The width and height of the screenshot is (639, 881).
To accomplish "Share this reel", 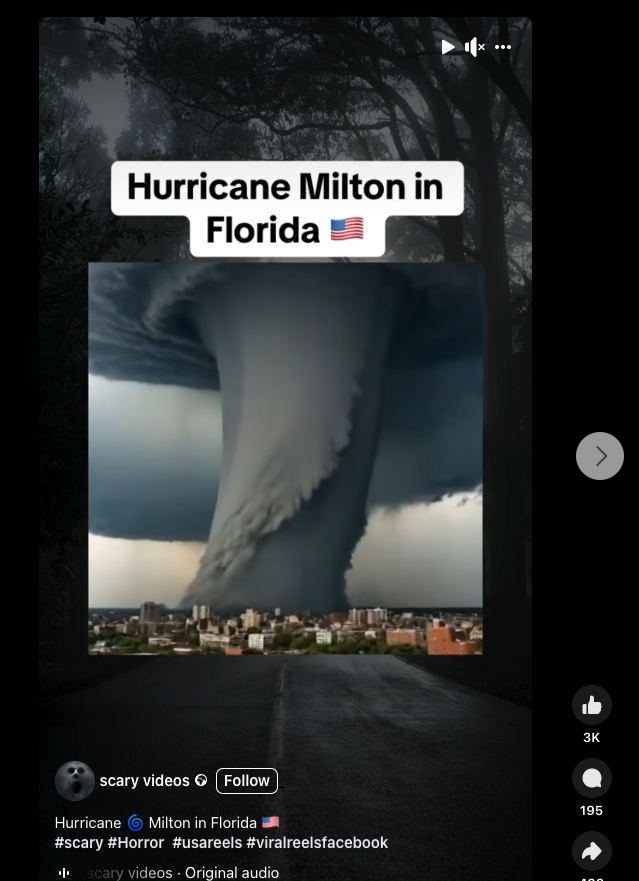I will click(x=591, y=851).
